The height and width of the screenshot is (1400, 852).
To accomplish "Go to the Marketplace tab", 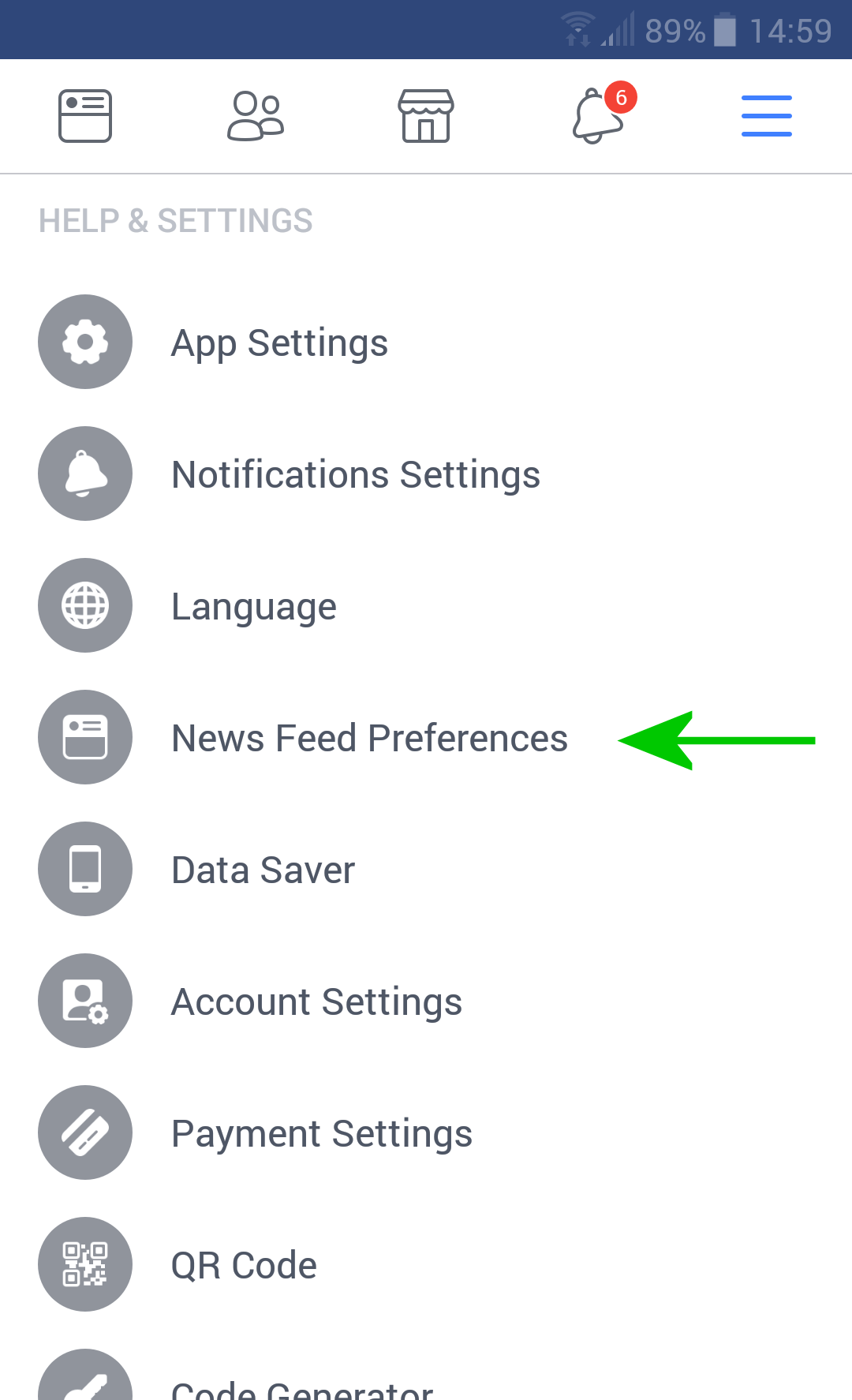I will click(x=426, y=116).
